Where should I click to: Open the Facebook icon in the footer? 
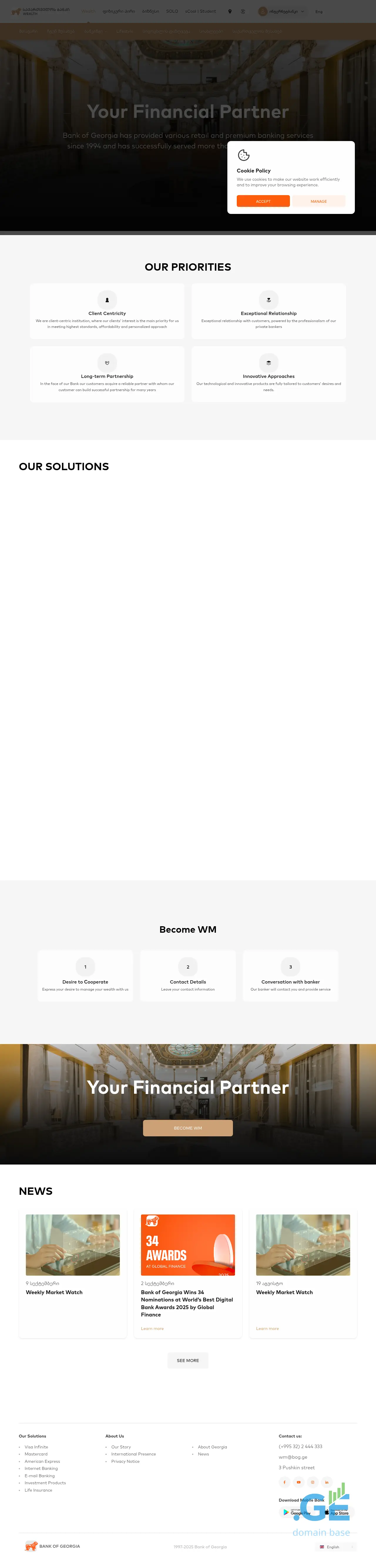point(284,1482)
